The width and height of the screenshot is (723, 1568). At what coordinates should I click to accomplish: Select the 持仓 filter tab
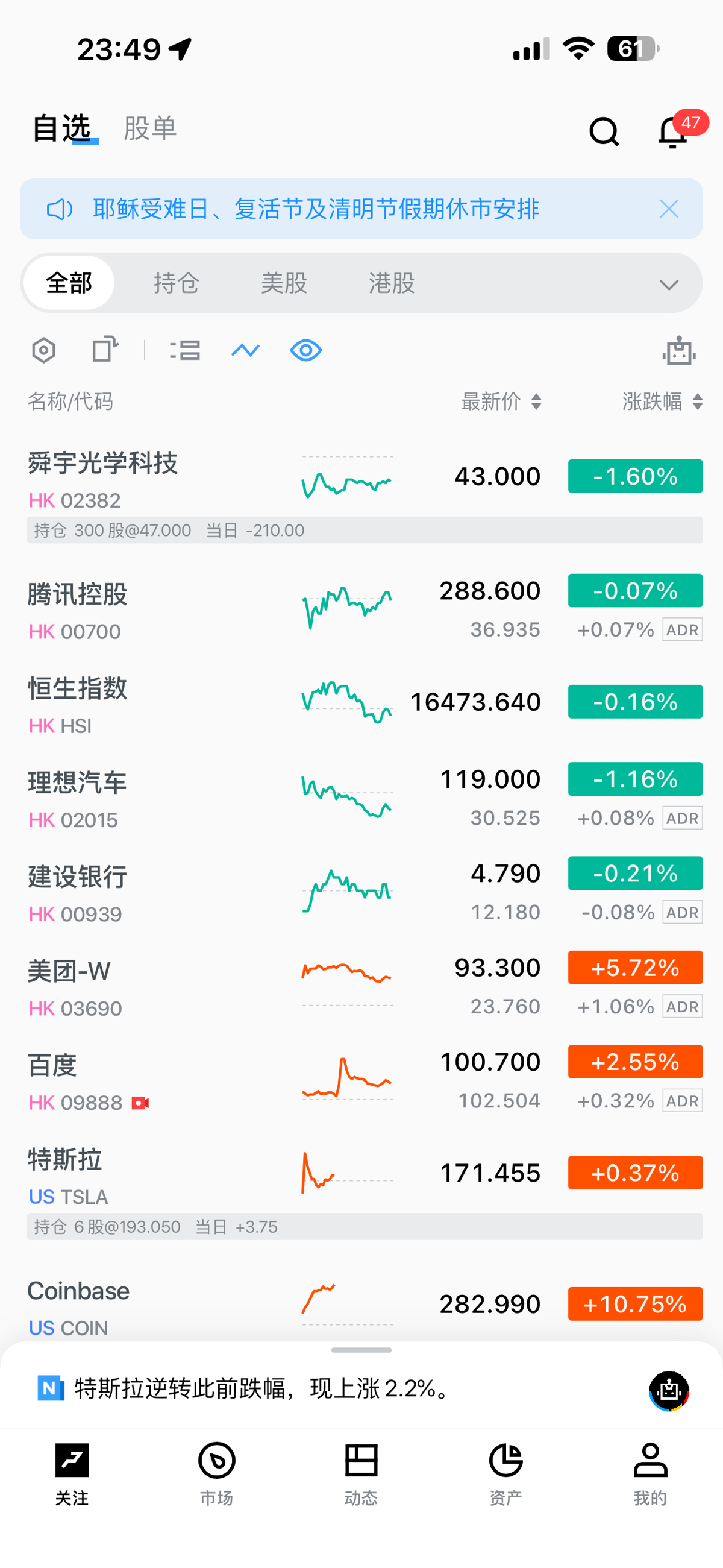pyautogui.click(x=176, y=283)
